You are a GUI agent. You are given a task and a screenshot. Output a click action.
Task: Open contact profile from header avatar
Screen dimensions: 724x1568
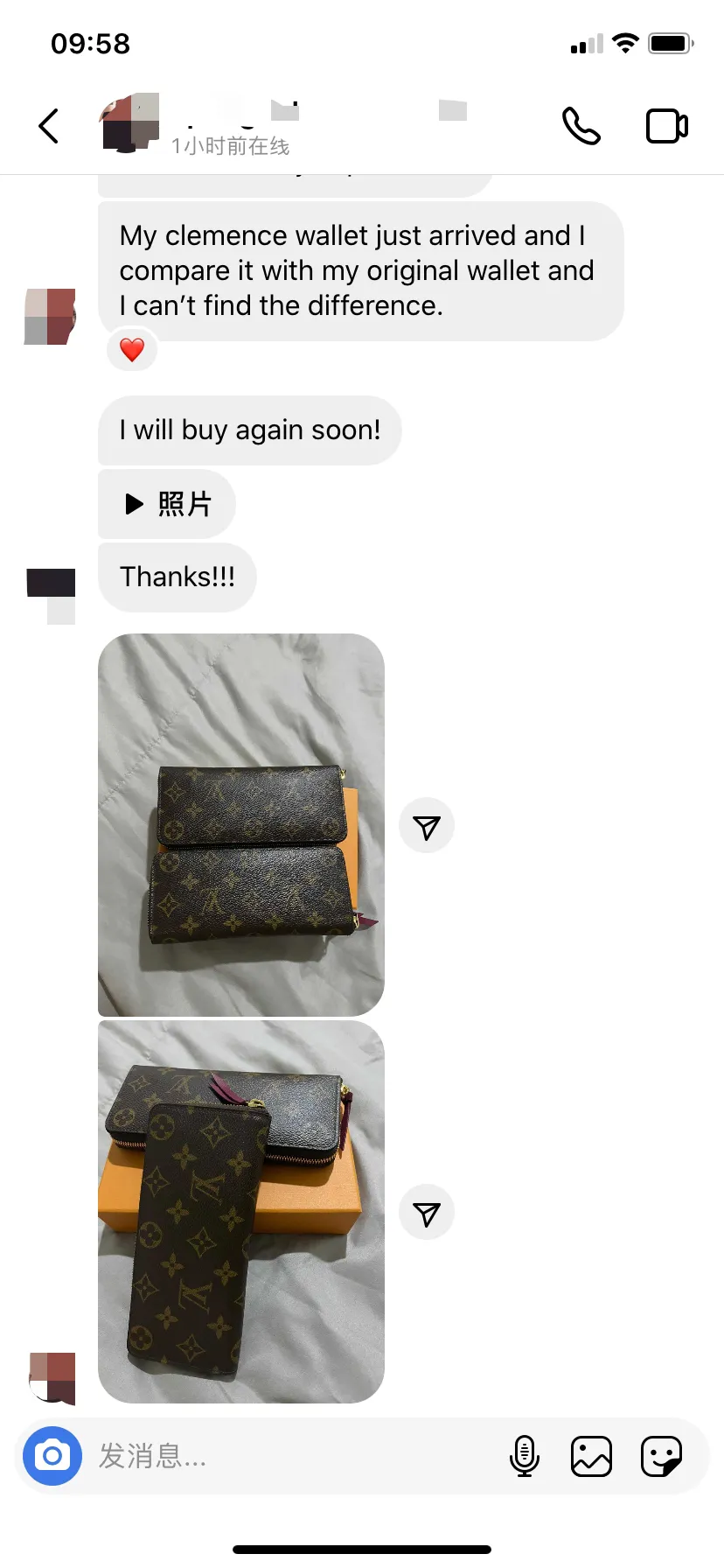[x=130, y=122]
